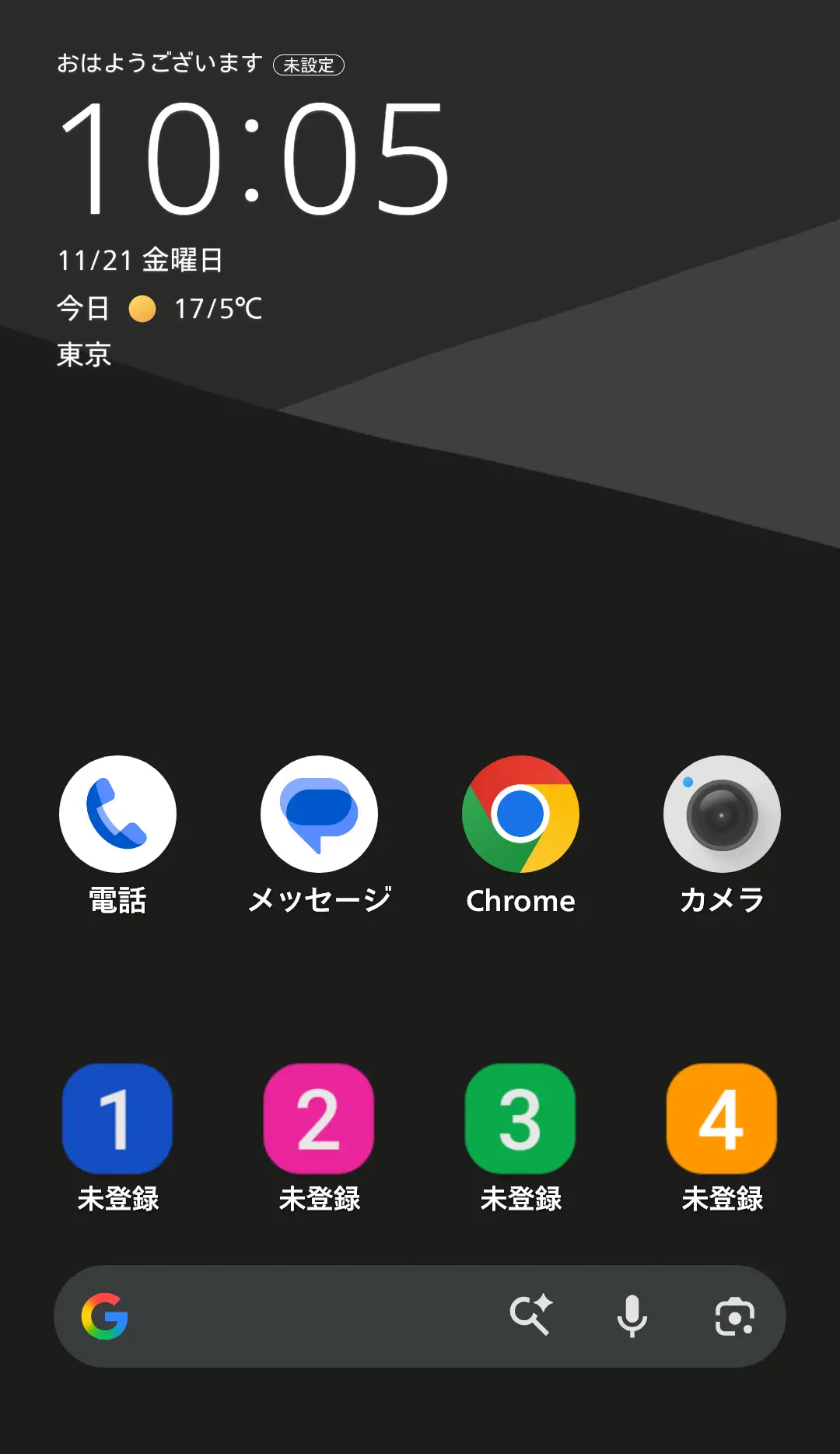Launch the メッセージ messaging app

pyautogui.click(x=320, y=814)
